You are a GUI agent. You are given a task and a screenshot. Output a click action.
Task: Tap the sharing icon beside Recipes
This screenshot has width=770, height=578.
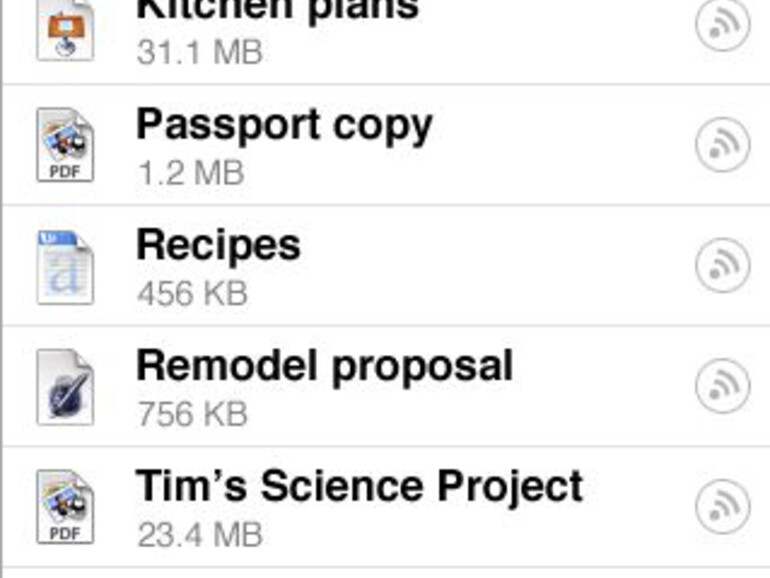(722, 266)
